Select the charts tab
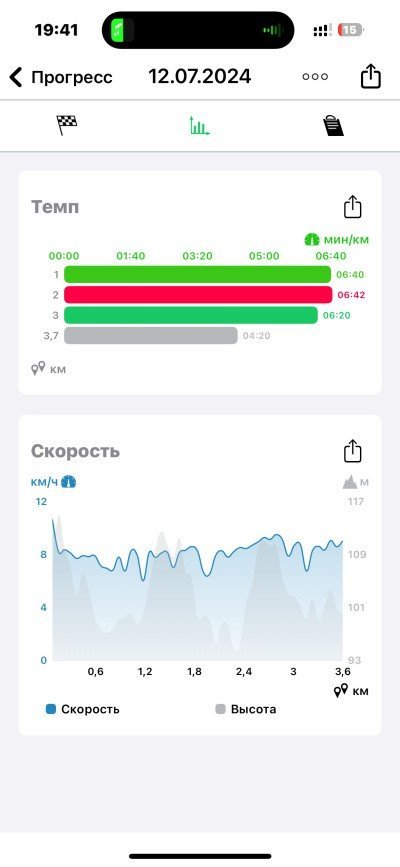 (200, 126)
